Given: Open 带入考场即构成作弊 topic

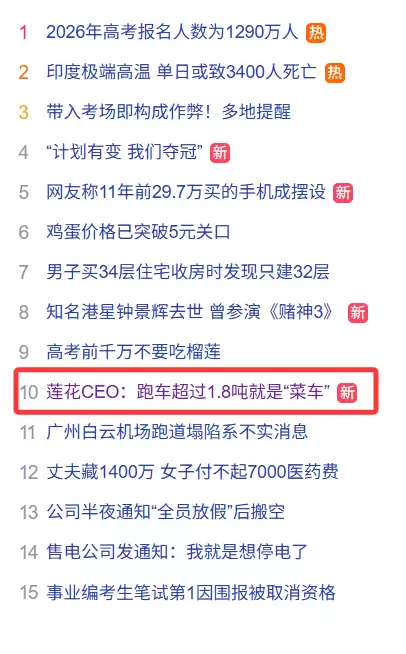Looking at the screenshot, I should [169, 112].
